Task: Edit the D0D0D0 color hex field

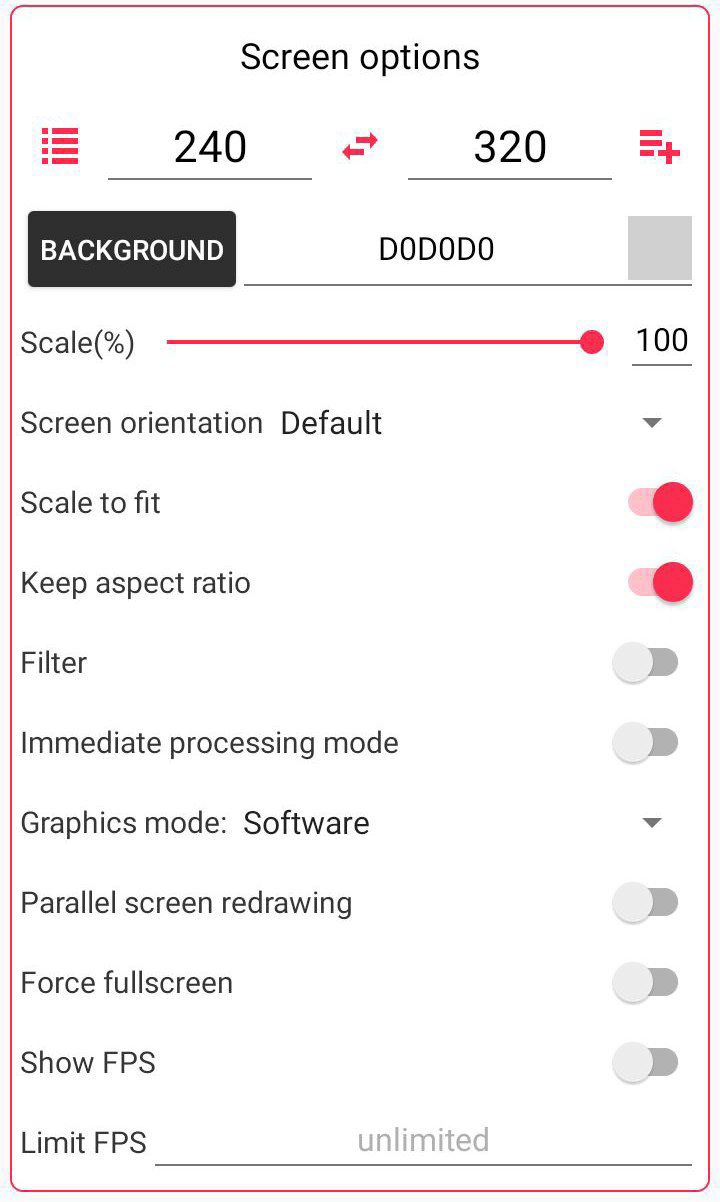Action: (436, 250)
